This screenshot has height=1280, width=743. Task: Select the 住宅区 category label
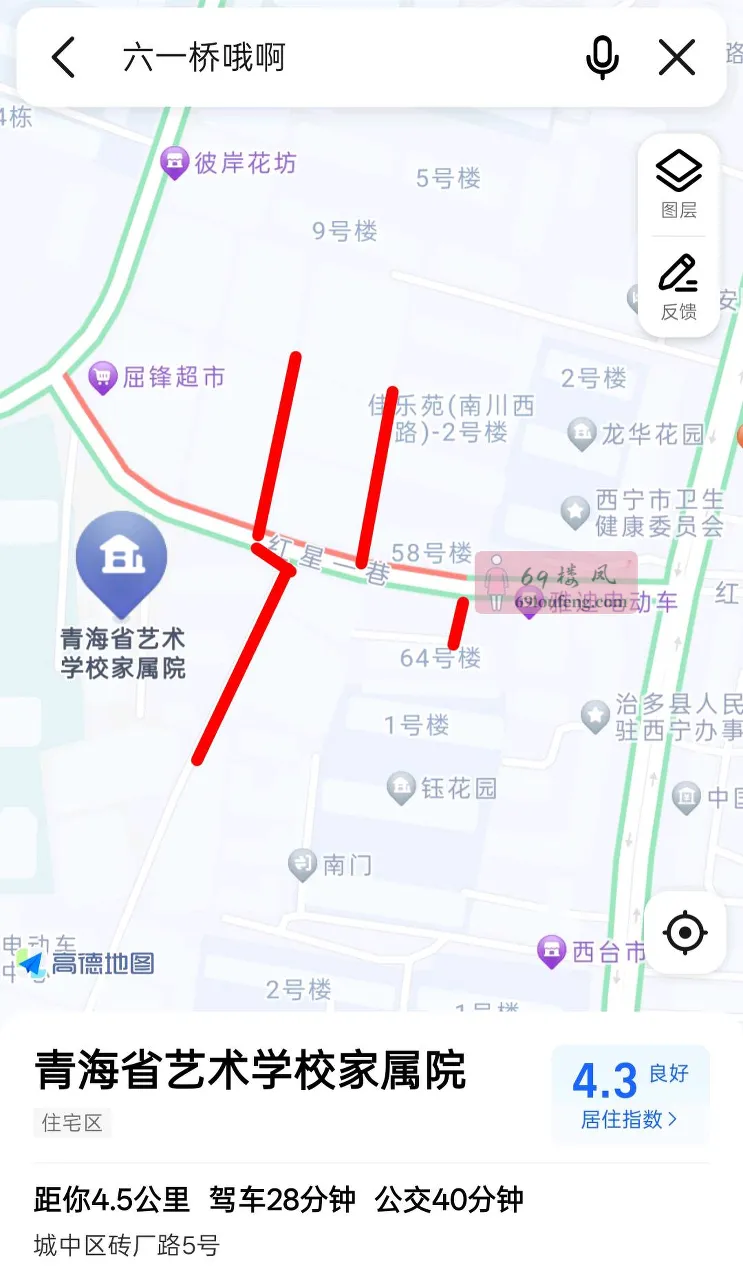click(71, 1123)
